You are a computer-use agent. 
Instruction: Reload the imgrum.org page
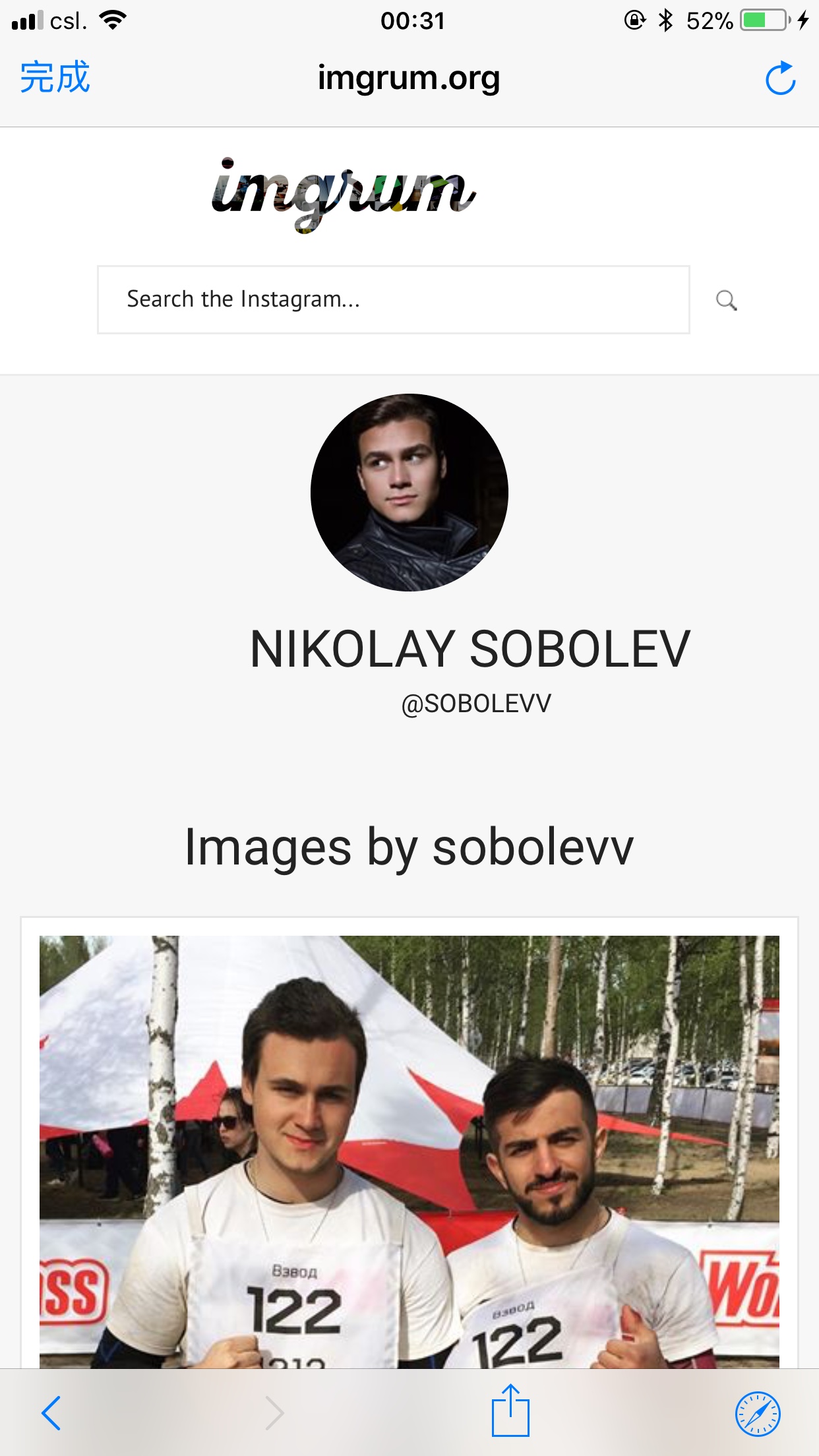click(780, 78)
